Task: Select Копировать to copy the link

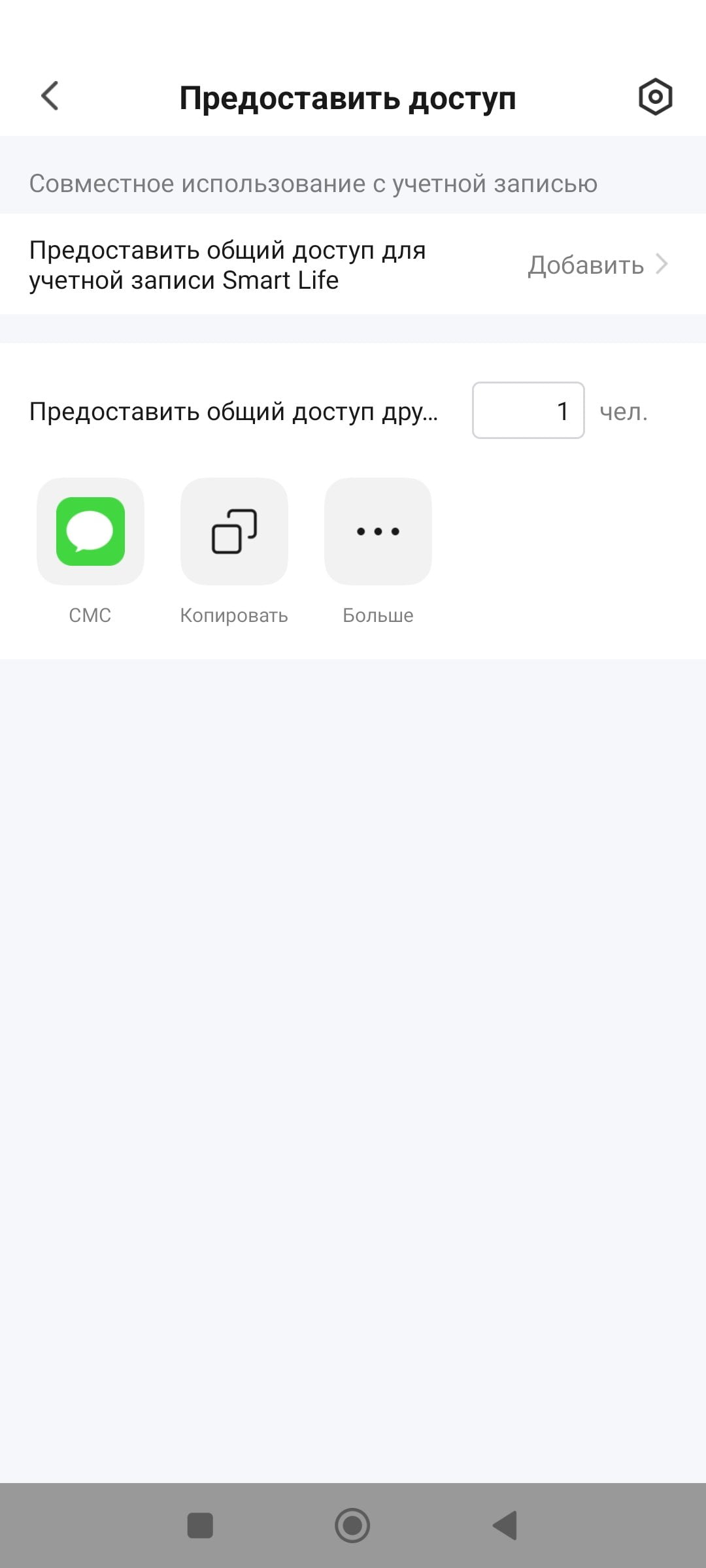Action: [234, 531]
